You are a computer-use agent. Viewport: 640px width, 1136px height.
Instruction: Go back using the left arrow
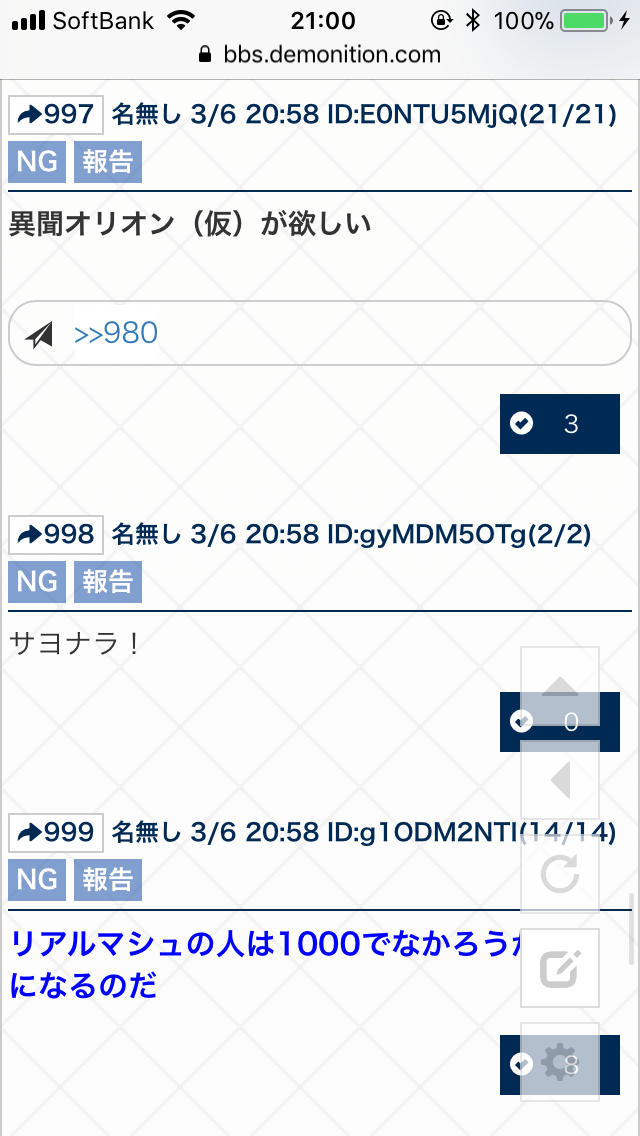click(560, 780)
